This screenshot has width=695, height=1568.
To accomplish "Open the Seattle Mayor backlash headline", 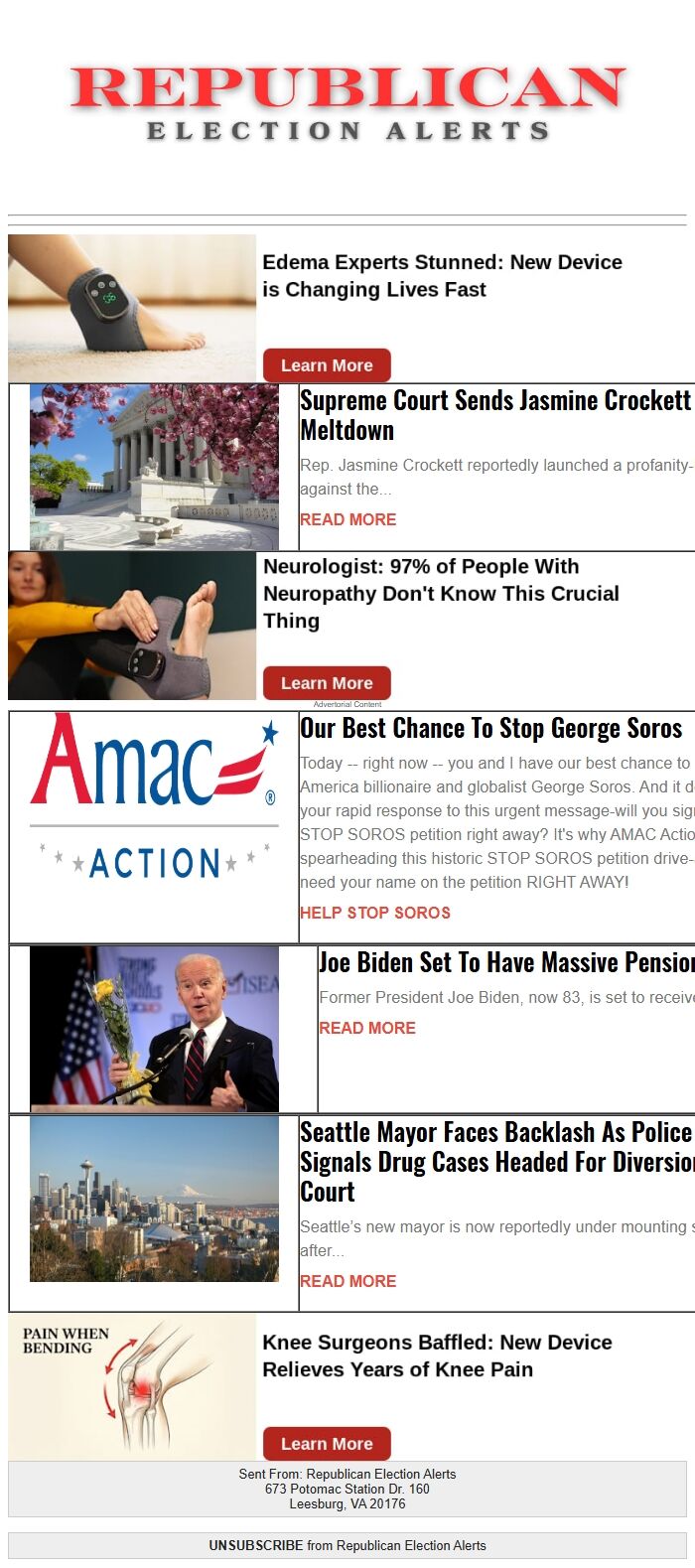I will point(495,1162).
